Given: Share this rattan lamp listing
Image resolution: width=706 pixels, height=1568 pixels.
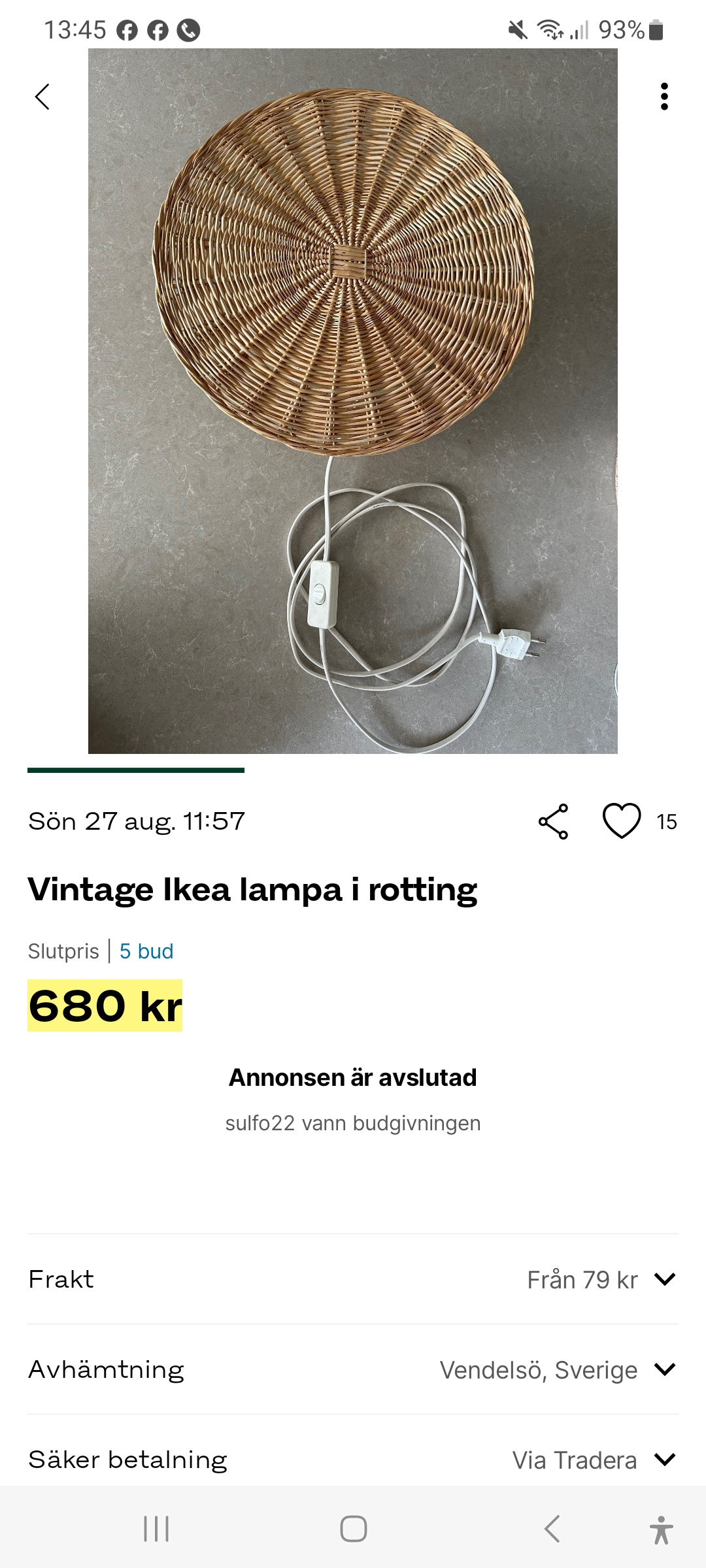Looking at the screenshot, I should (x=553, y=821).
